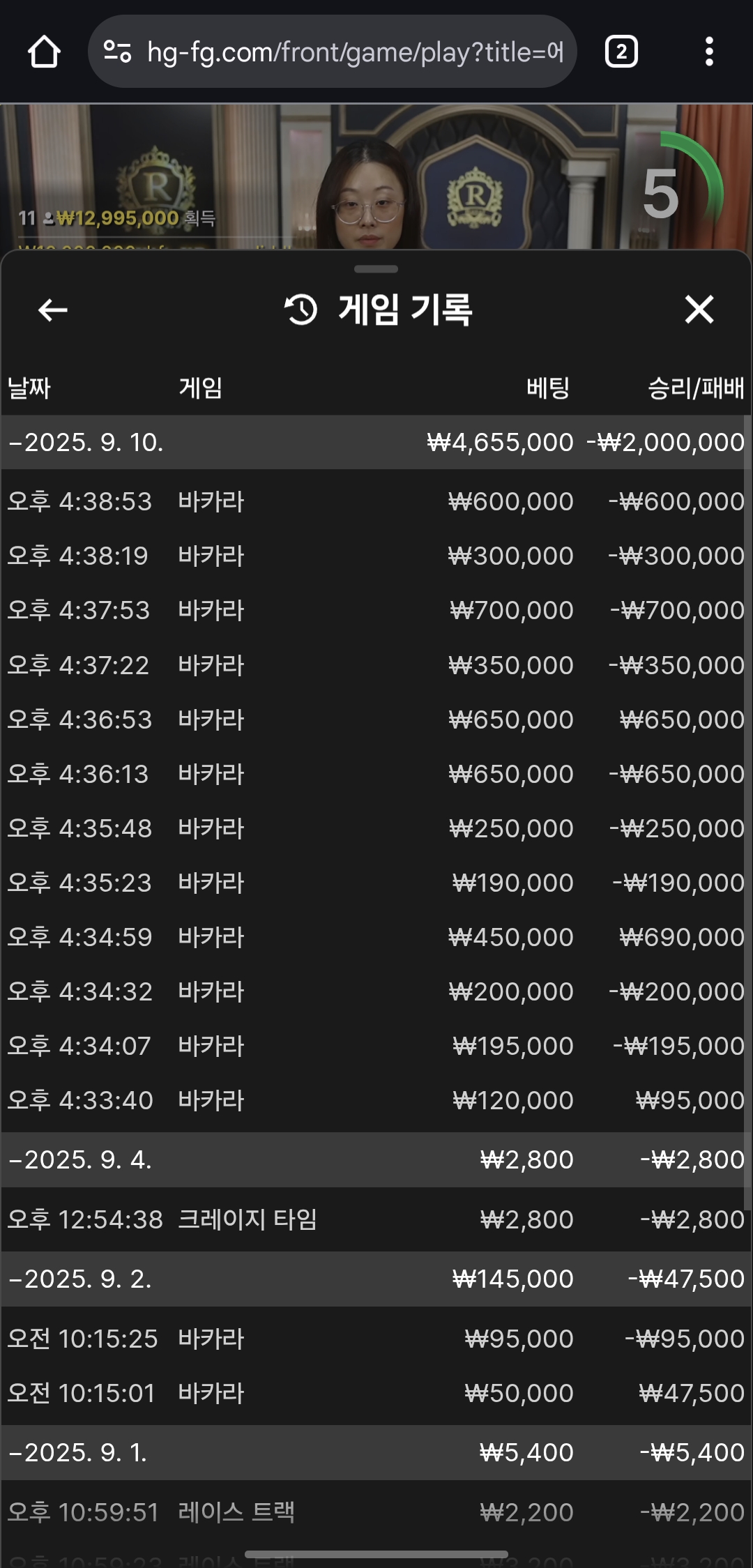
Task: Collapse the 2025. 9. 4. date group
Action: pyautogui.click(x=376, y=1159)
